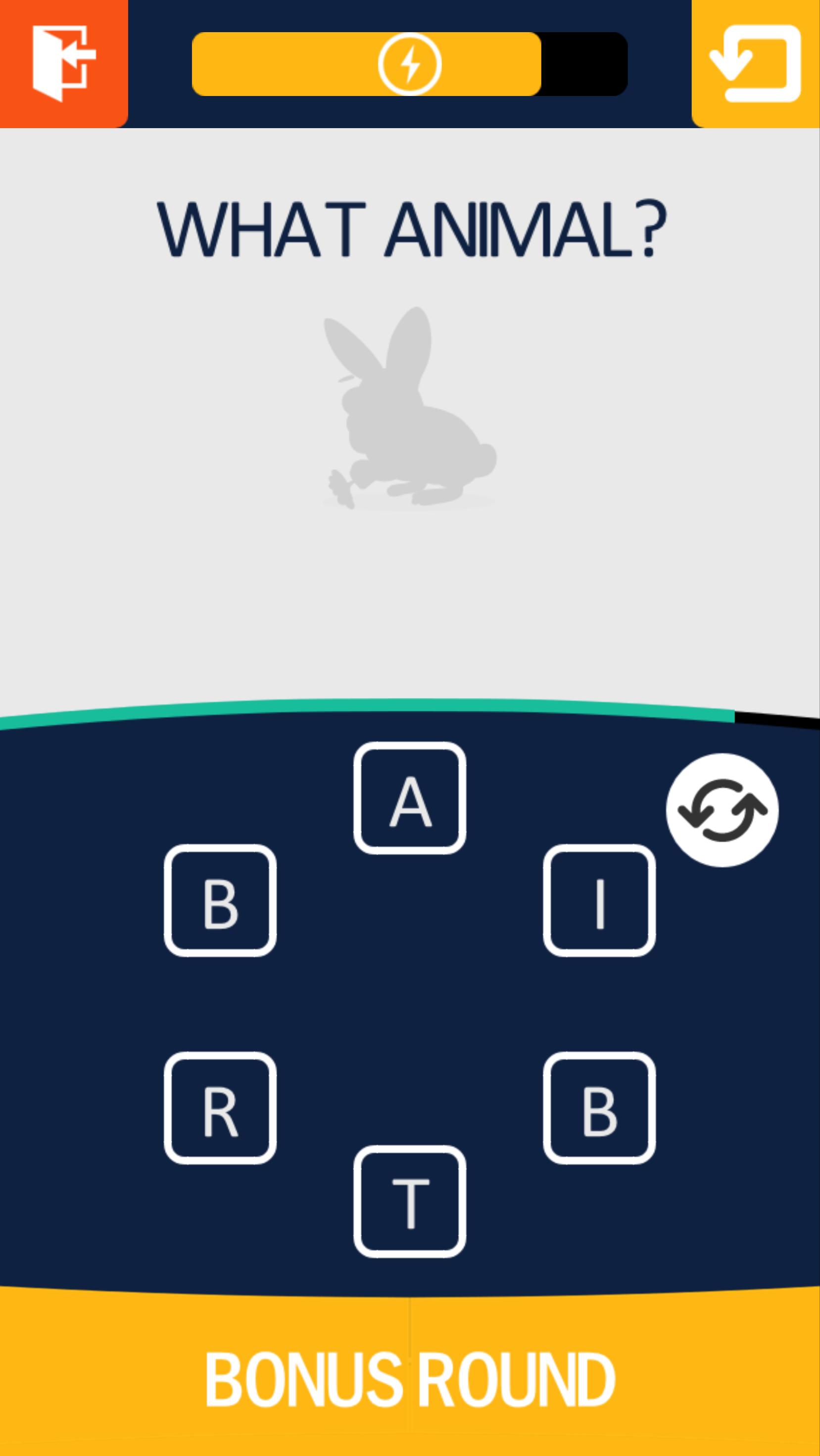The width and height of the screenshot is (820, 1456).
Task: Tap the letter T tile
Action: click(410, 1202)
